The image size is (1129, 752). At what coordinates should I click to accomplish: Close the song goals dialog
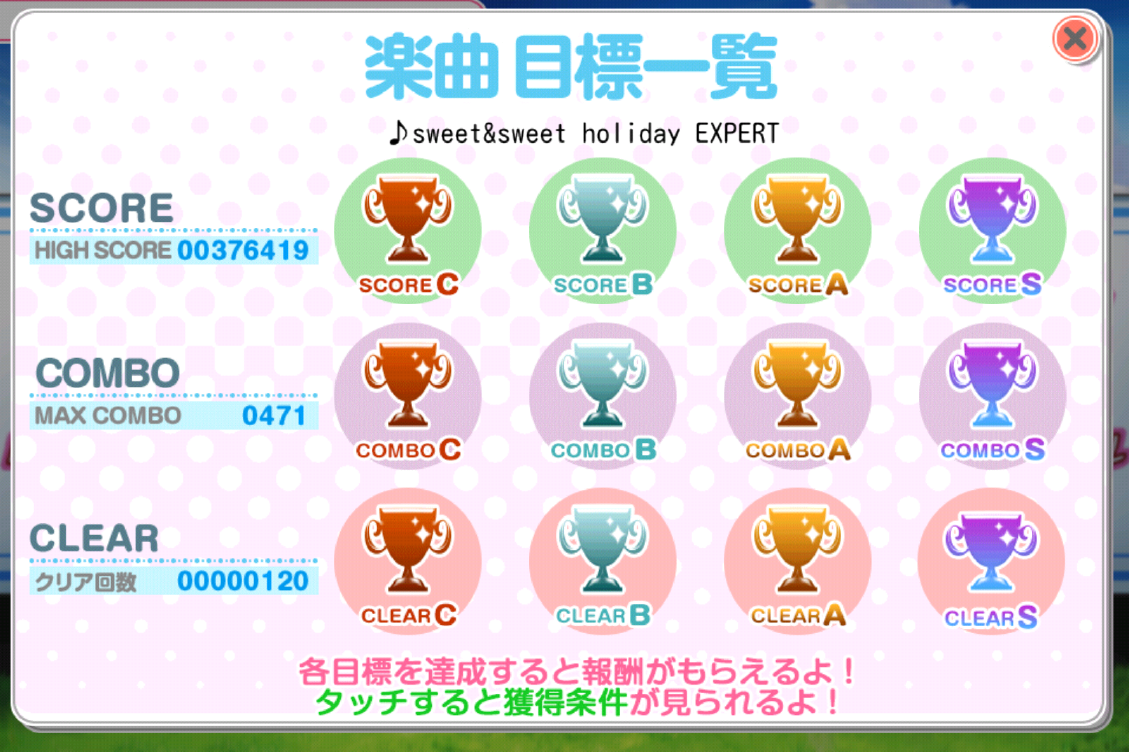[1075, 40]
